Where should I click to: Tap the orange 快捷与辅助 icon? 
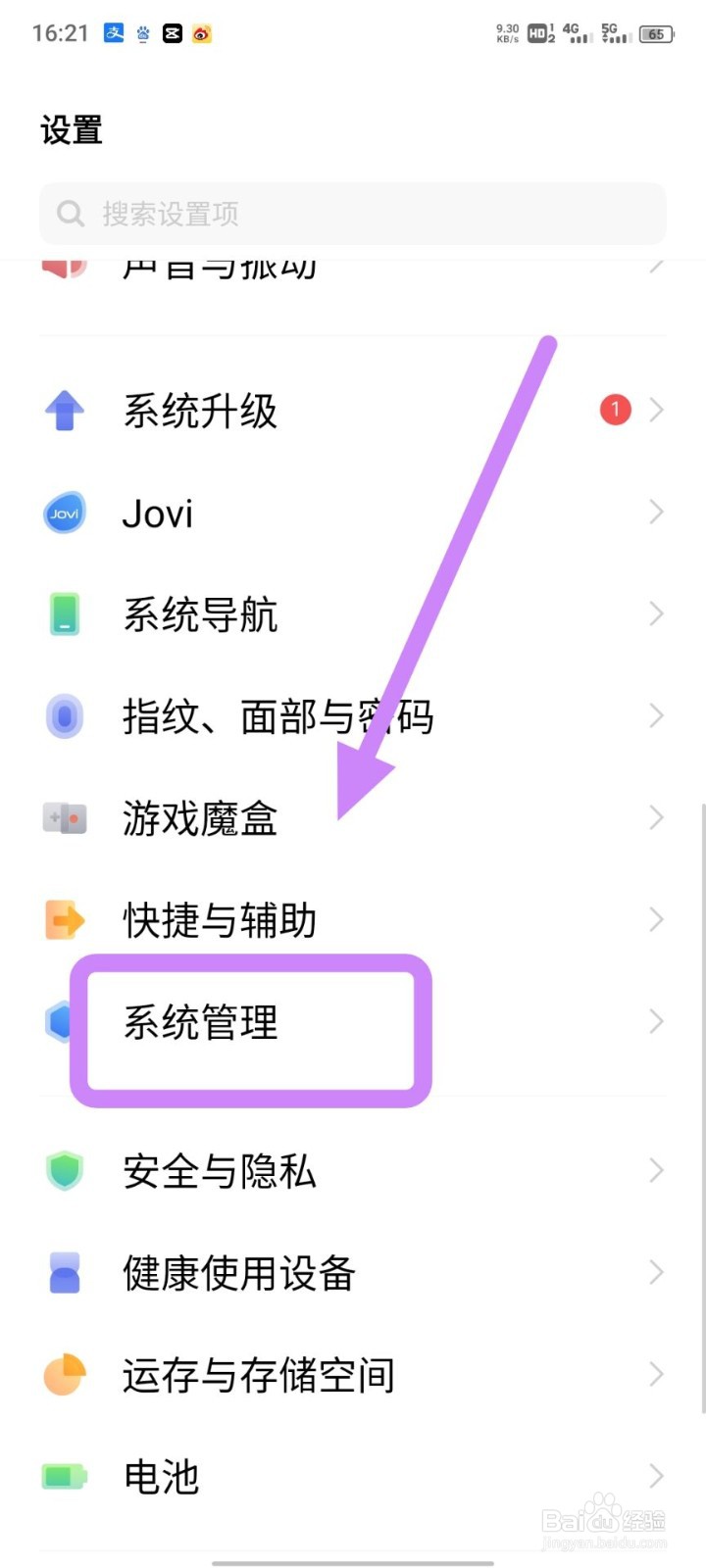coord(64,919)
